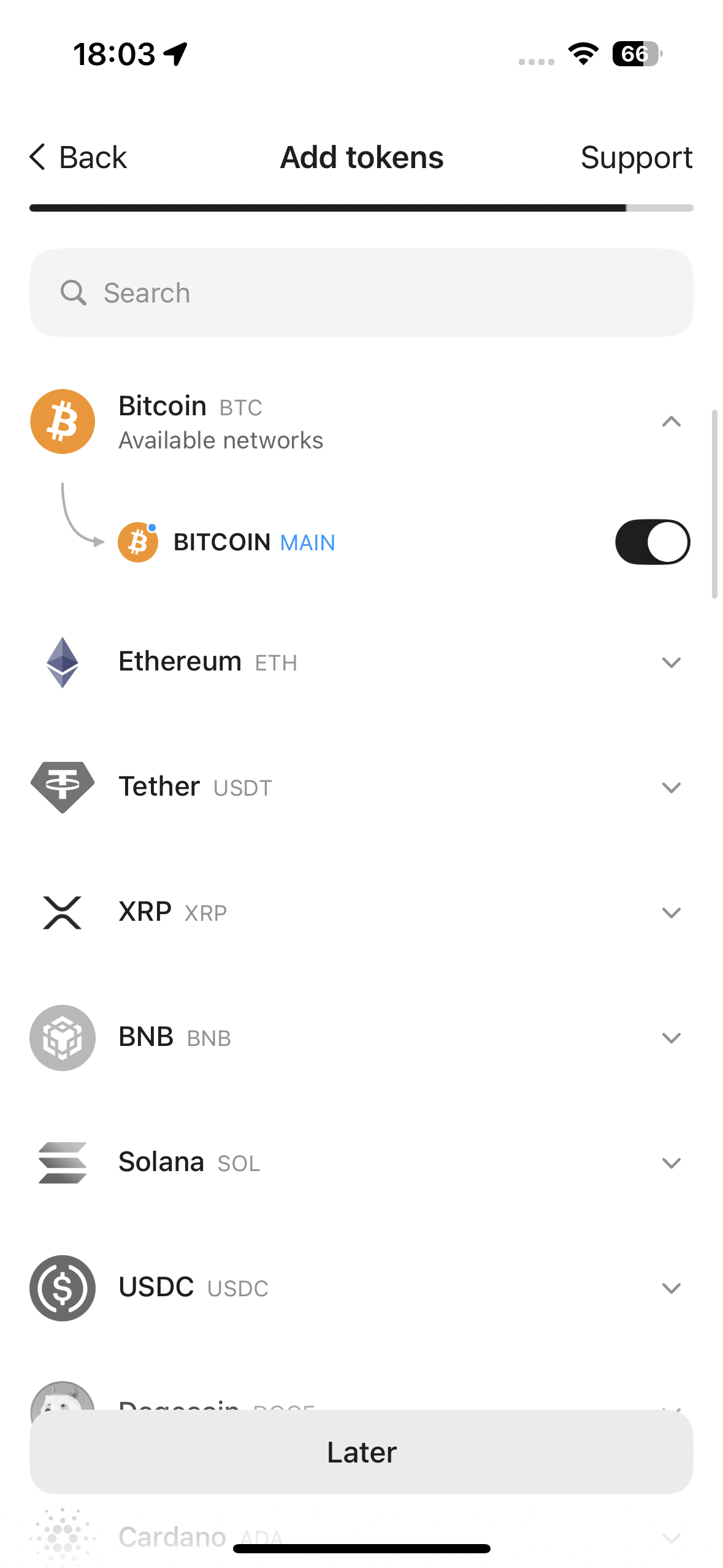Viewport: 723px width, 1568px height.
Task: Go back to the previous screen
Action: (x=78, y=158)
